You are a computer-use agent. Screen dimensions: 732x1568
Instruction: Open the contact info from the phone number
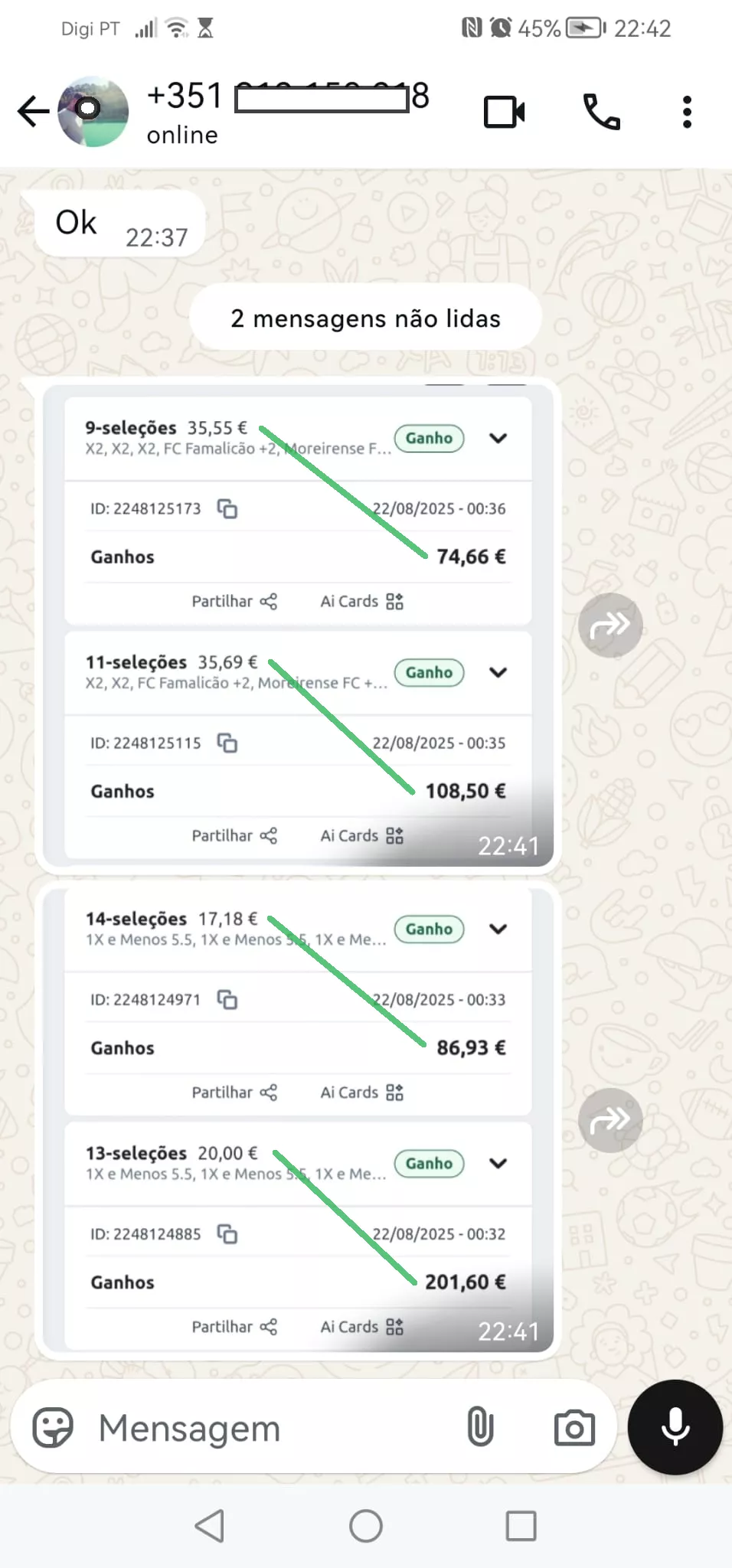pyautogui.click(x=287, y=112)
